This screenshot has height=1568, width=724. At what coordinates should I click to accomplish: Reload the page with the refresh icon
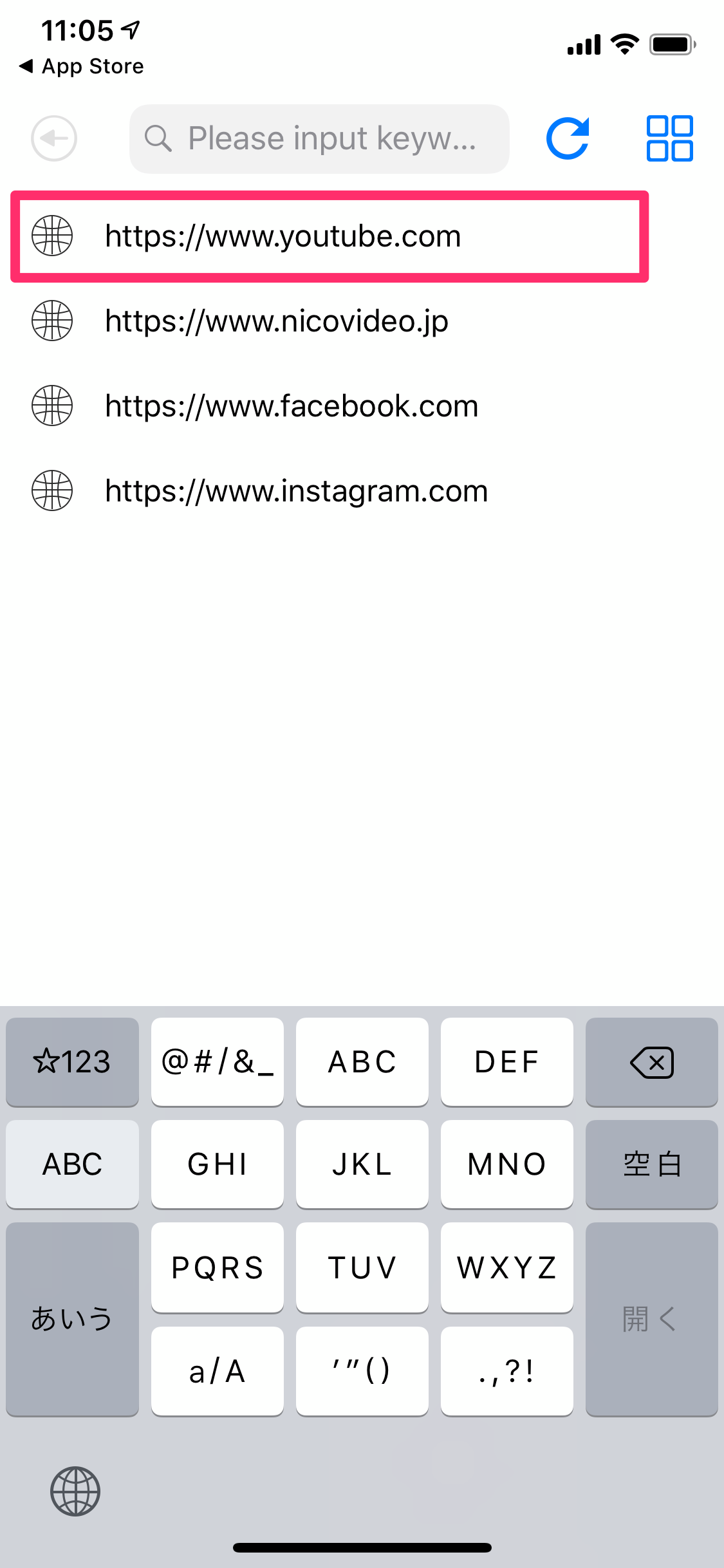568,138
